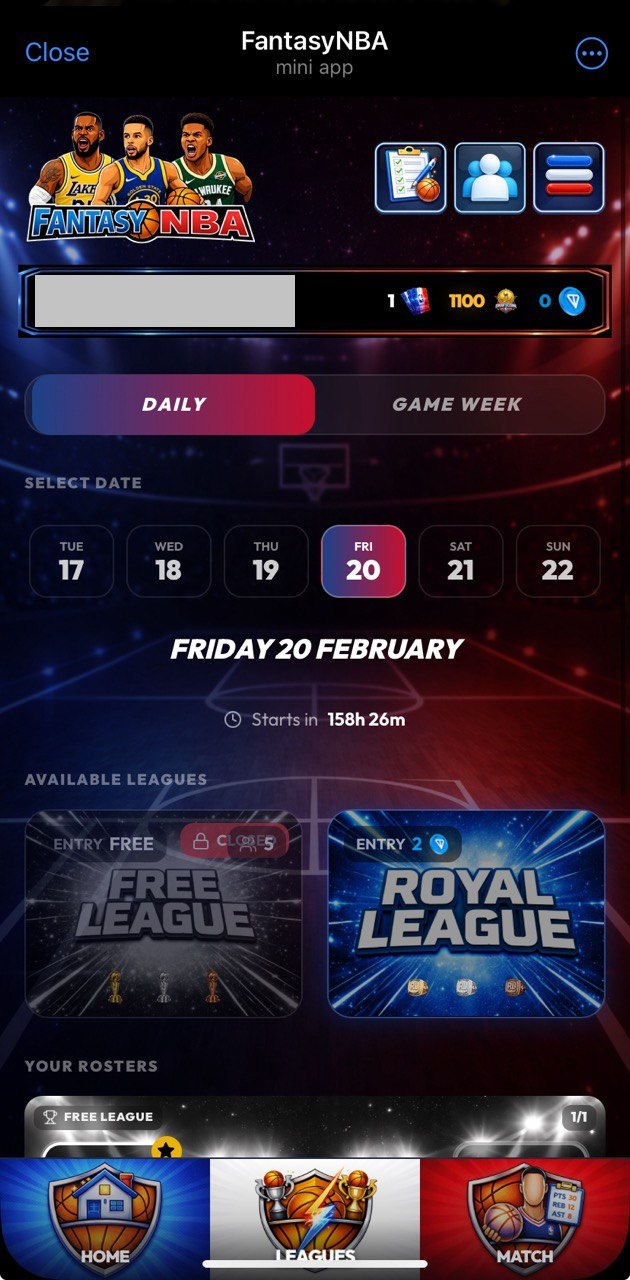Choose Saturday 21 date
Screen dimensions: 630x1280
(460, 561)
